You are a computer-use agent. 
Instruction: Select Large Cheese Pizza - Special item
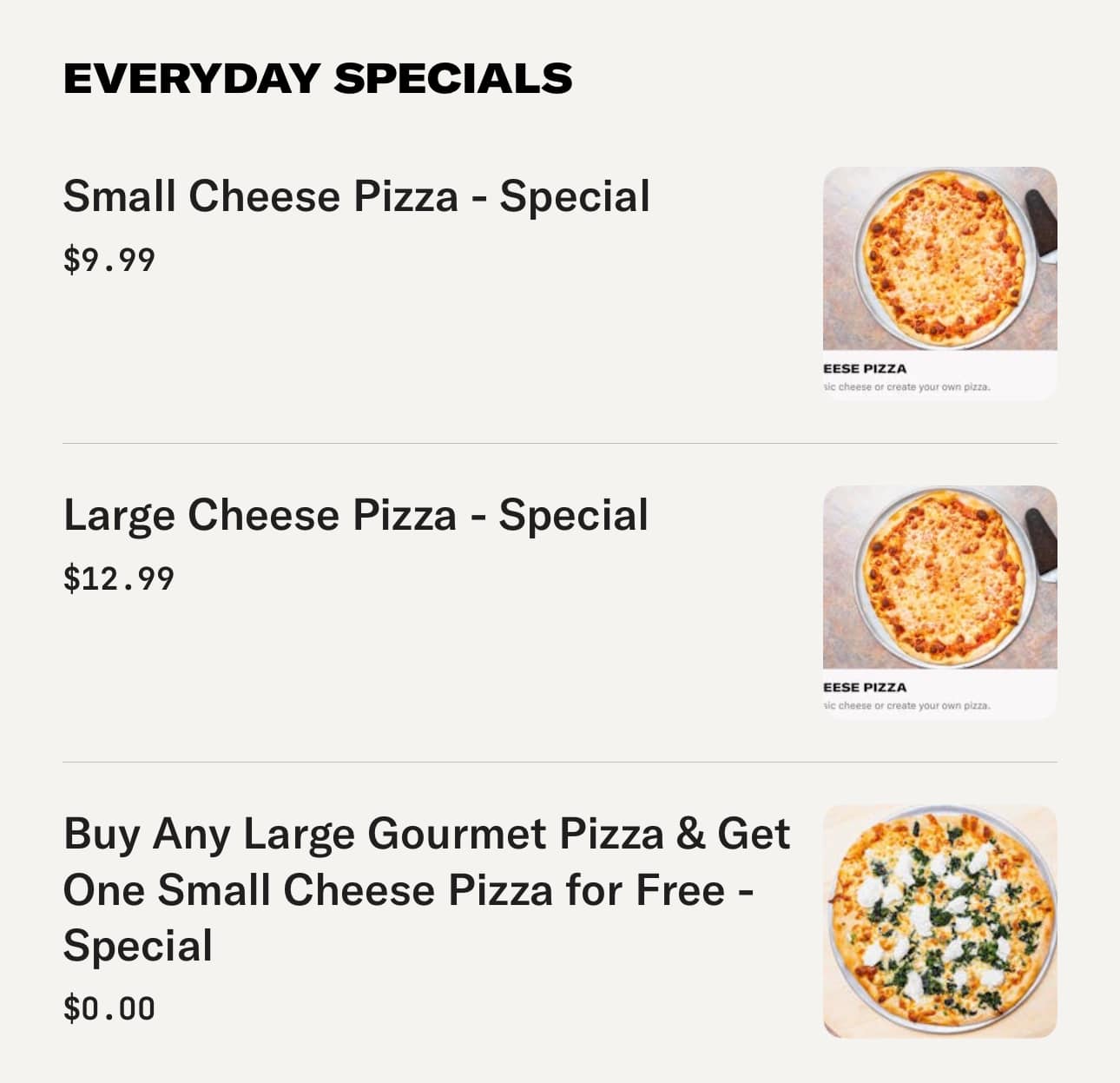(355, 515)
